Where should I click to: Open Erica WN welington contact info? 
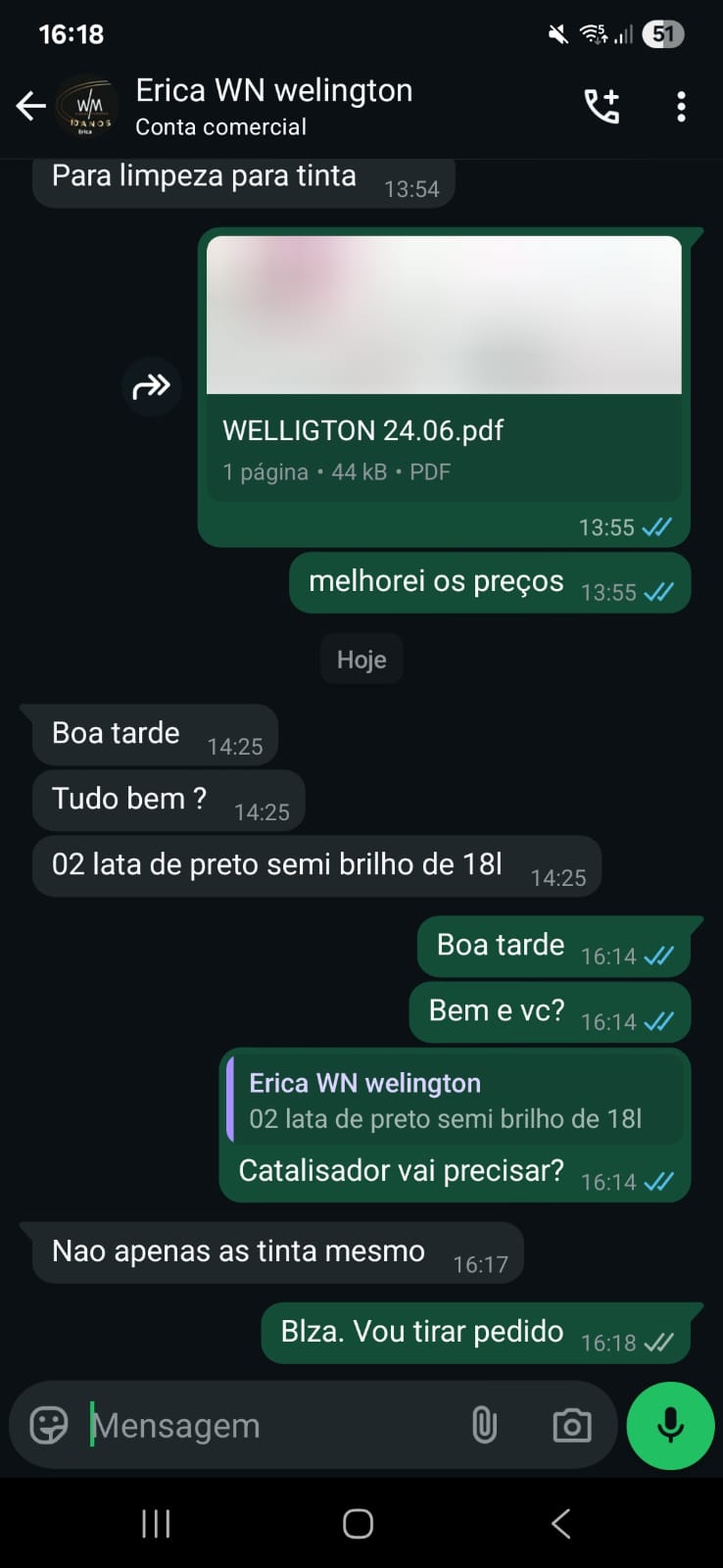pos(273,106)
